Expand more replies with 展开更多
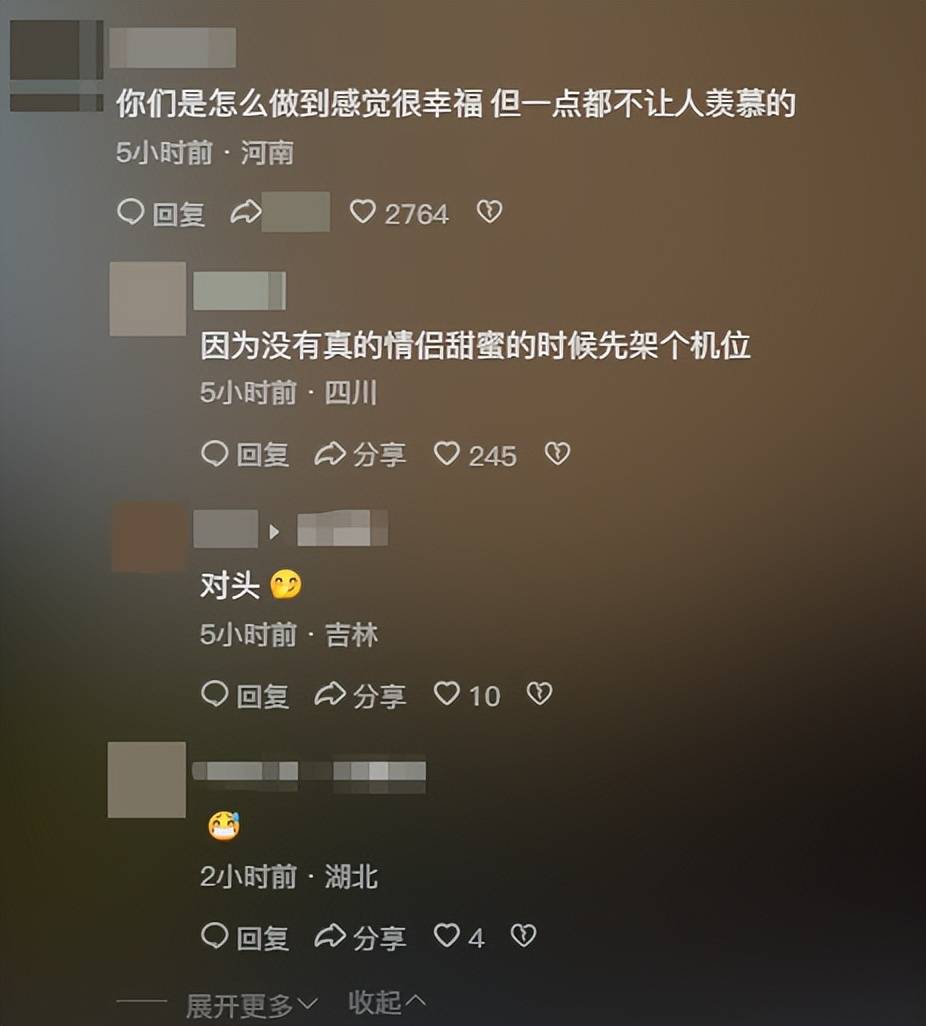The height and width of the screenshot is (1026, 926). (x=250, y=1003)
